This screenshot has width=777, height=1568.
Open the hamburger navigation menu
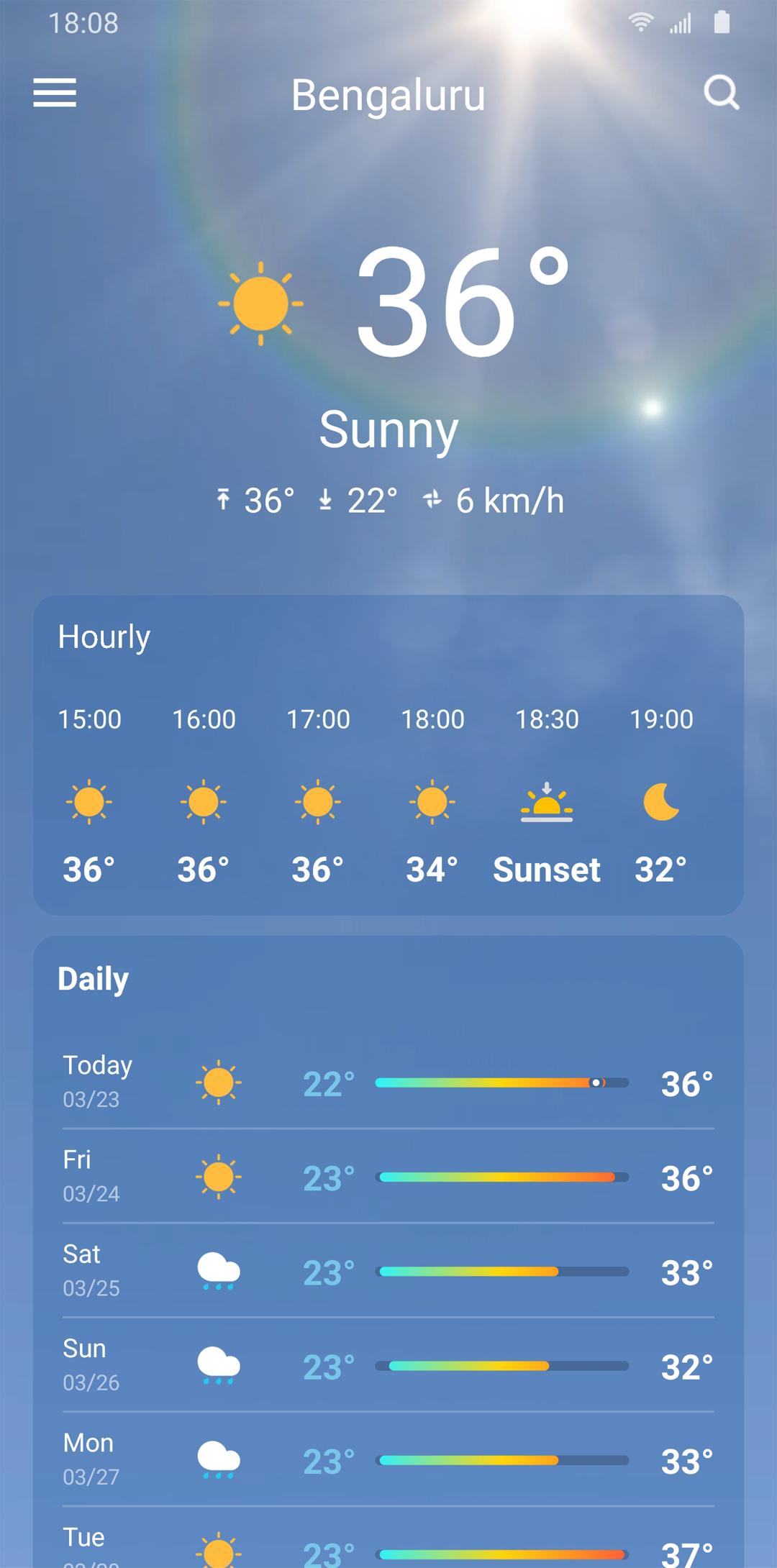click(x=55, y=94)
